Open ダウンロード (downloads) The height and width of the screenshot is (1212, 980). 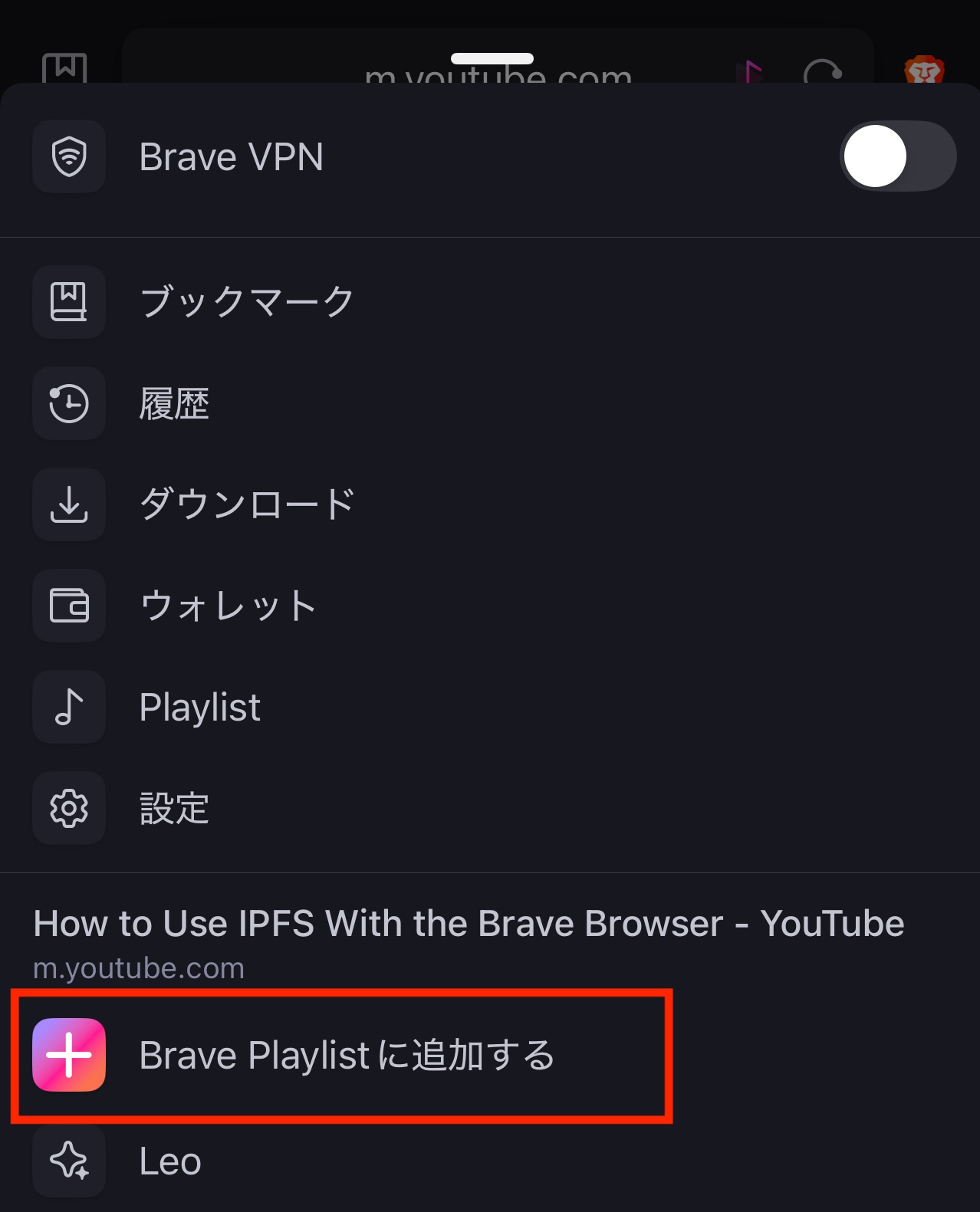(x=245, y=504)
